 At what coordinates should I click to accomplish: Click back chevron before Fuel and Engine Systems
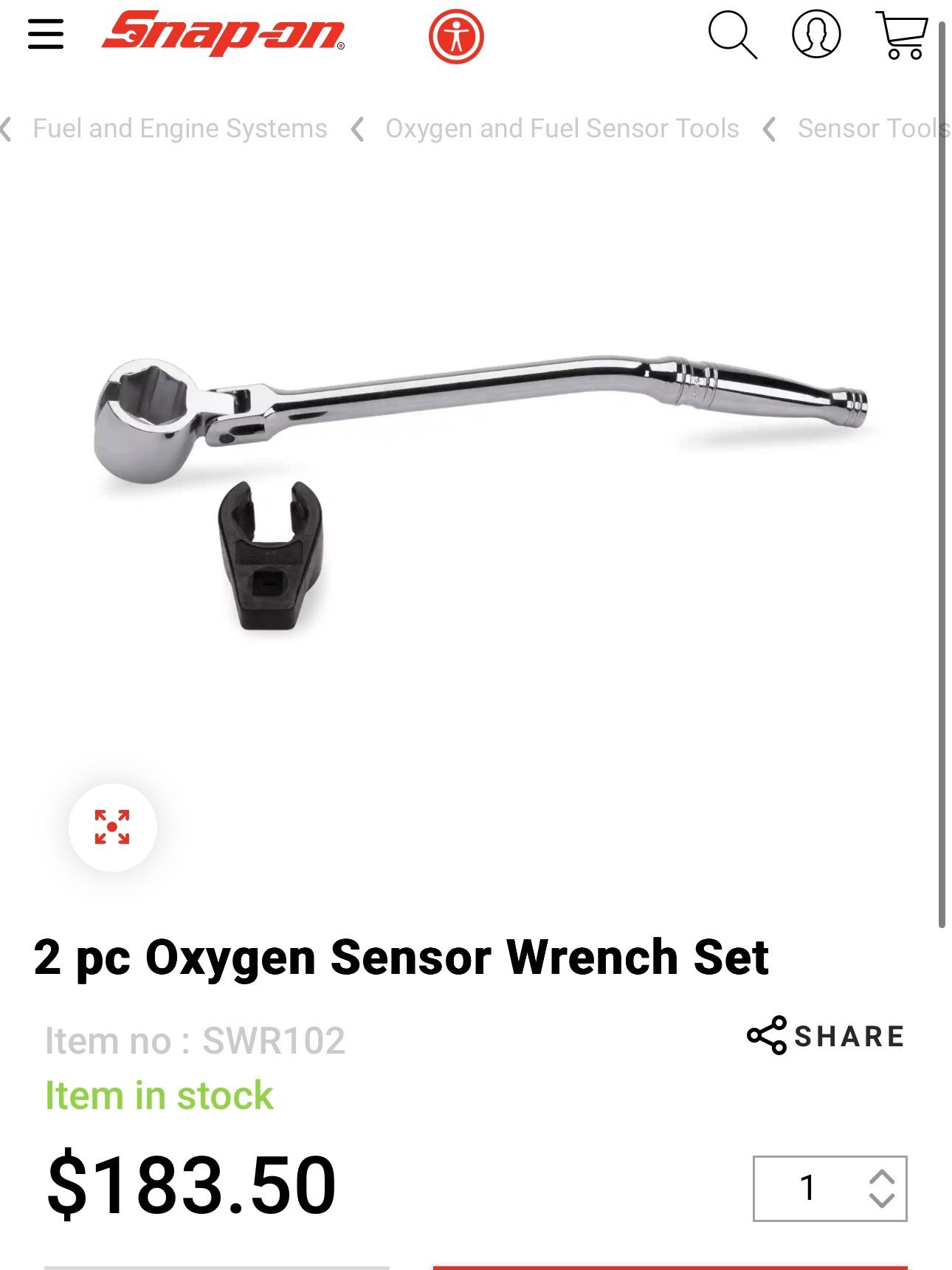(x=6, y=128)
